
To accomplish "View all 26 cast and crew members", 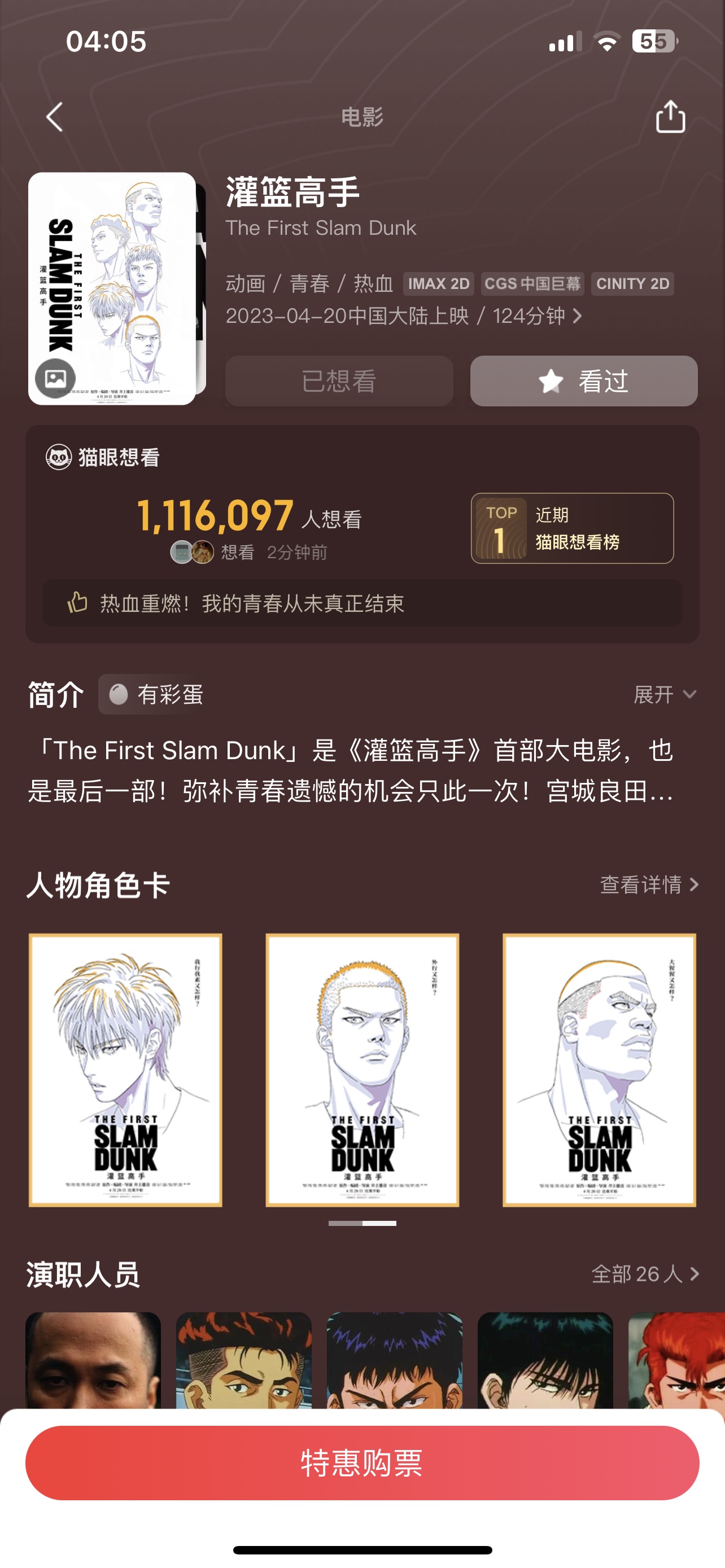I will [x=645, y=1274].
